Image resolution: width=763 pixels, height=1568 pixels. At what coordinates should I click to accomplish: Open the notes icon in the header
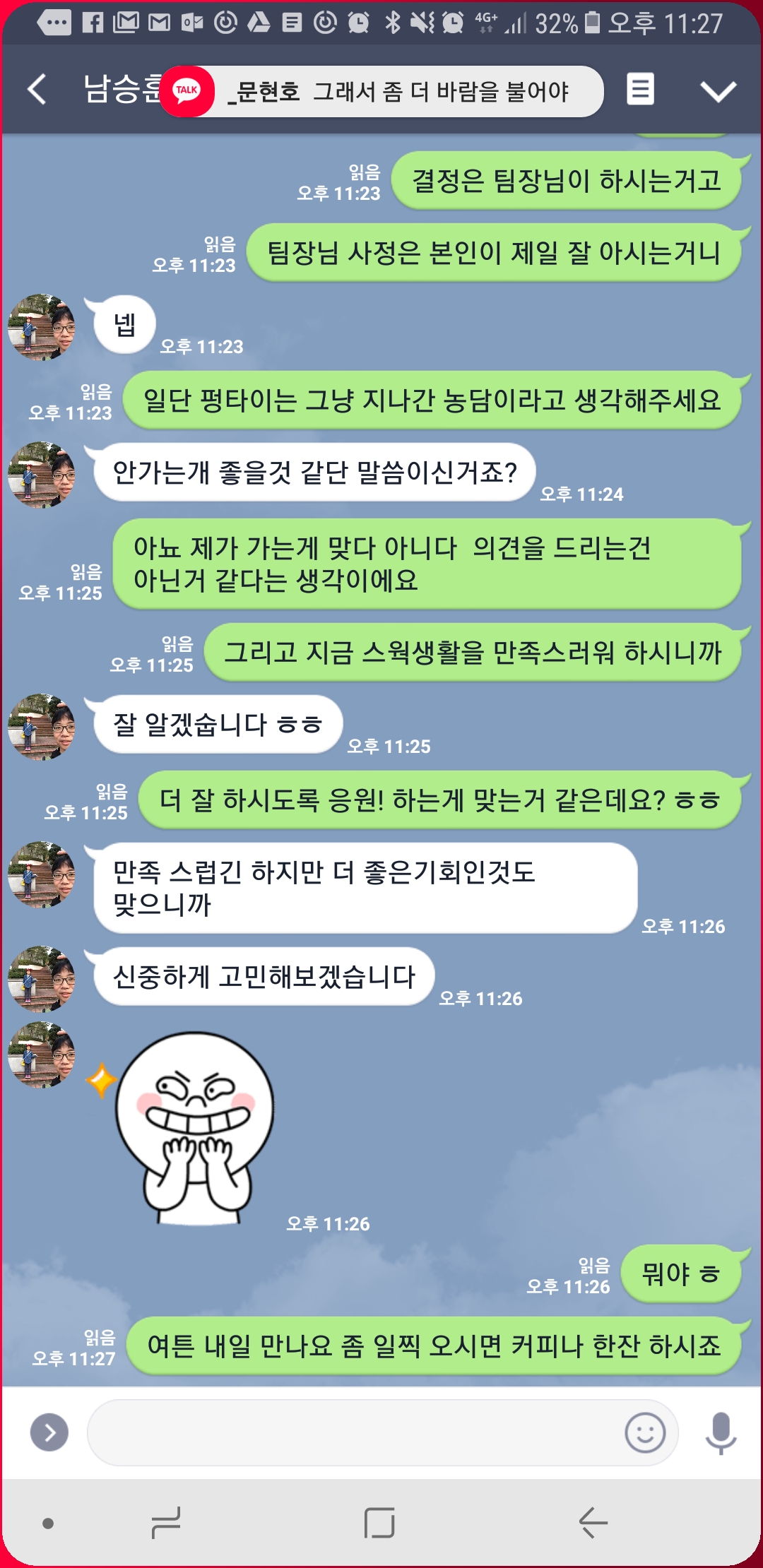pyautogui.click(x=640, y=90)
